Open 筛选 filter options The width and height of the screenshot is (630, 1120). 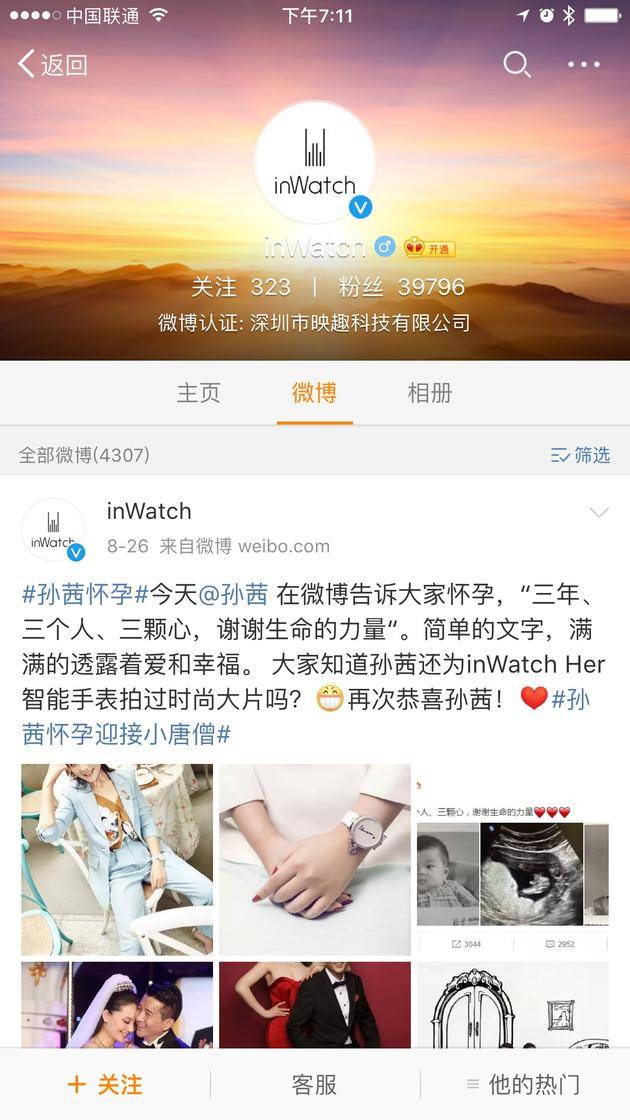[580, 455]
